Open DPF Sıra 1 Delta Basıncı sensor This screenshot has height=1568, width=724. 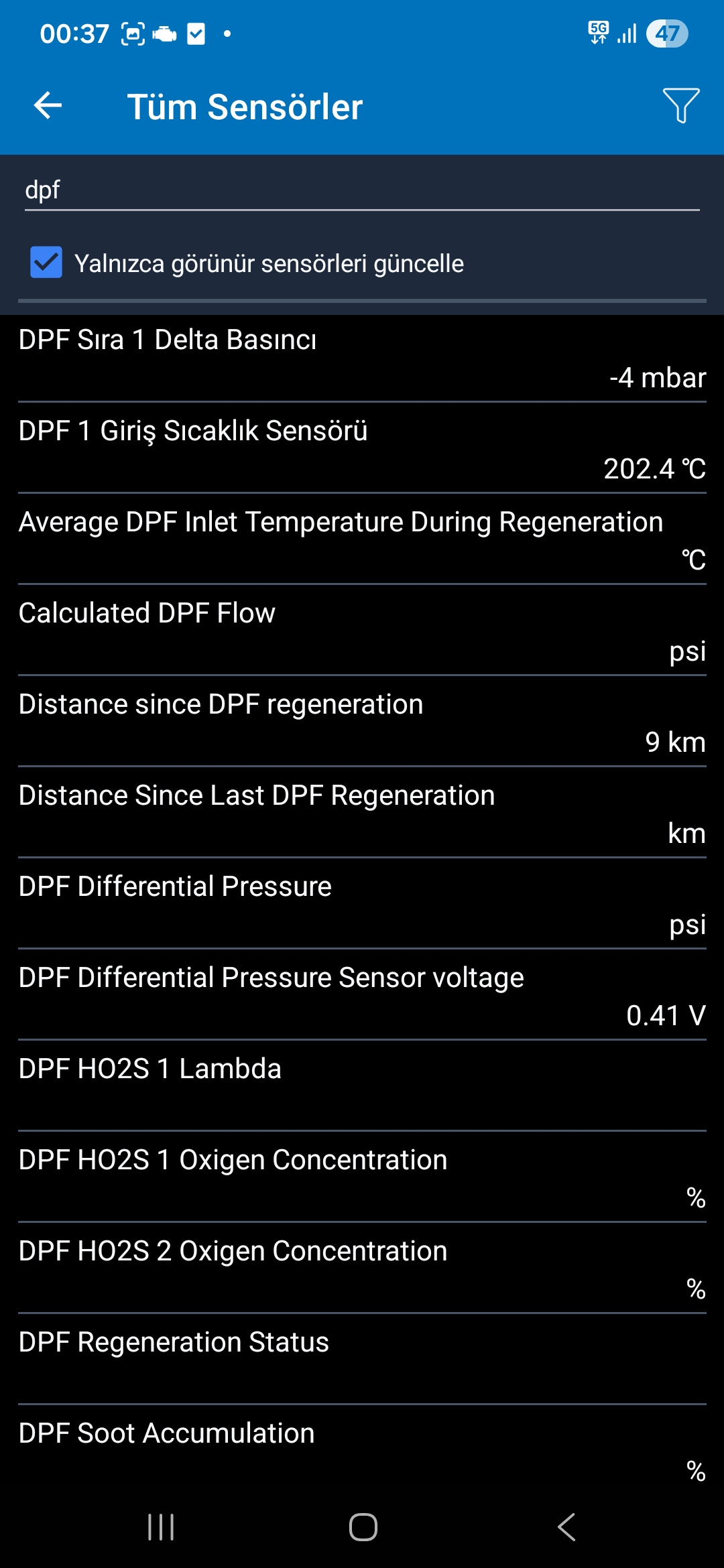(x=362, y=358)
